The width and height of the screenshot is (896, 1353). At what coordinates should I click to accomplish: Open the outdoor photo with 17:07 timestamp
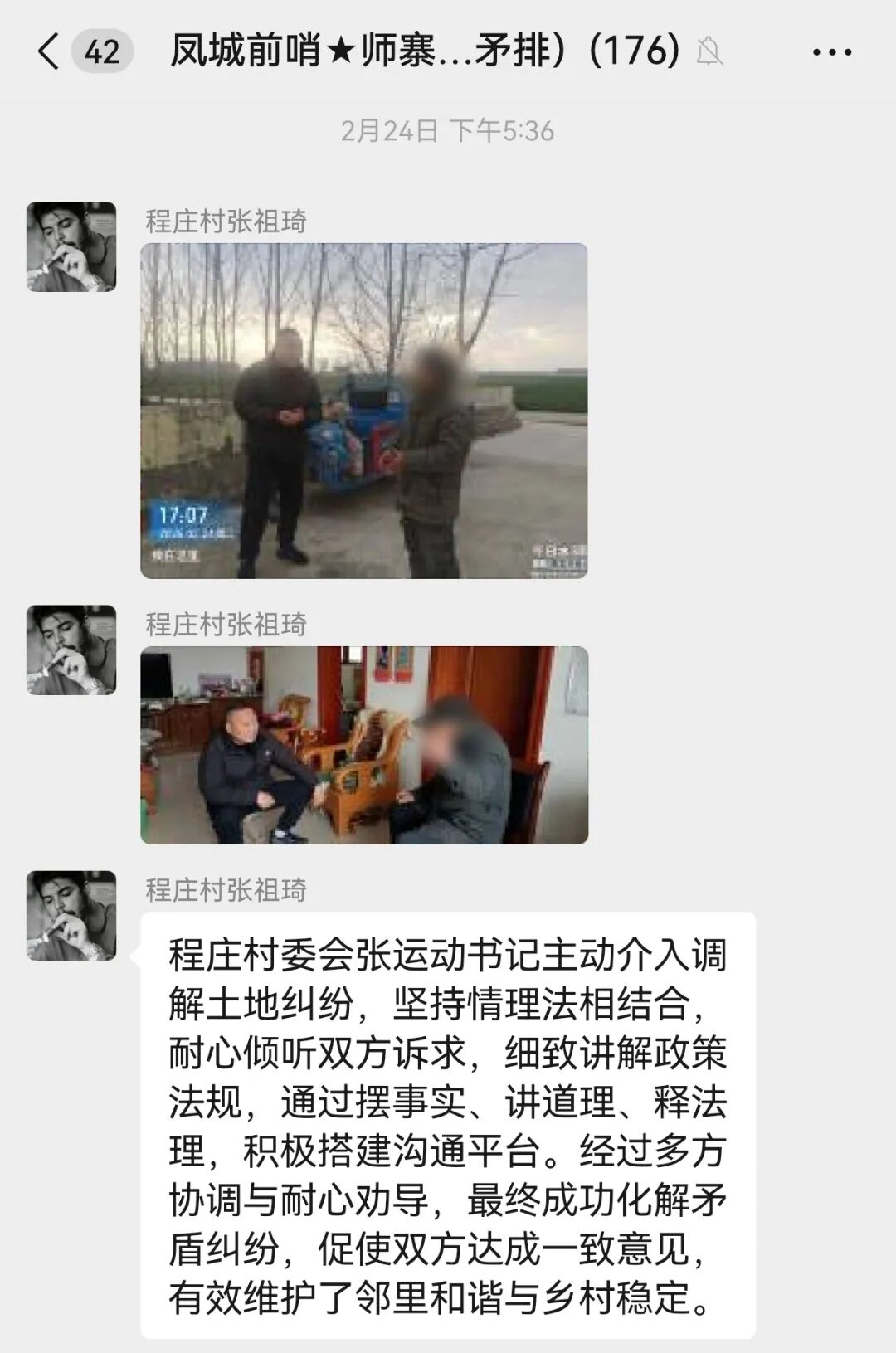363,411
